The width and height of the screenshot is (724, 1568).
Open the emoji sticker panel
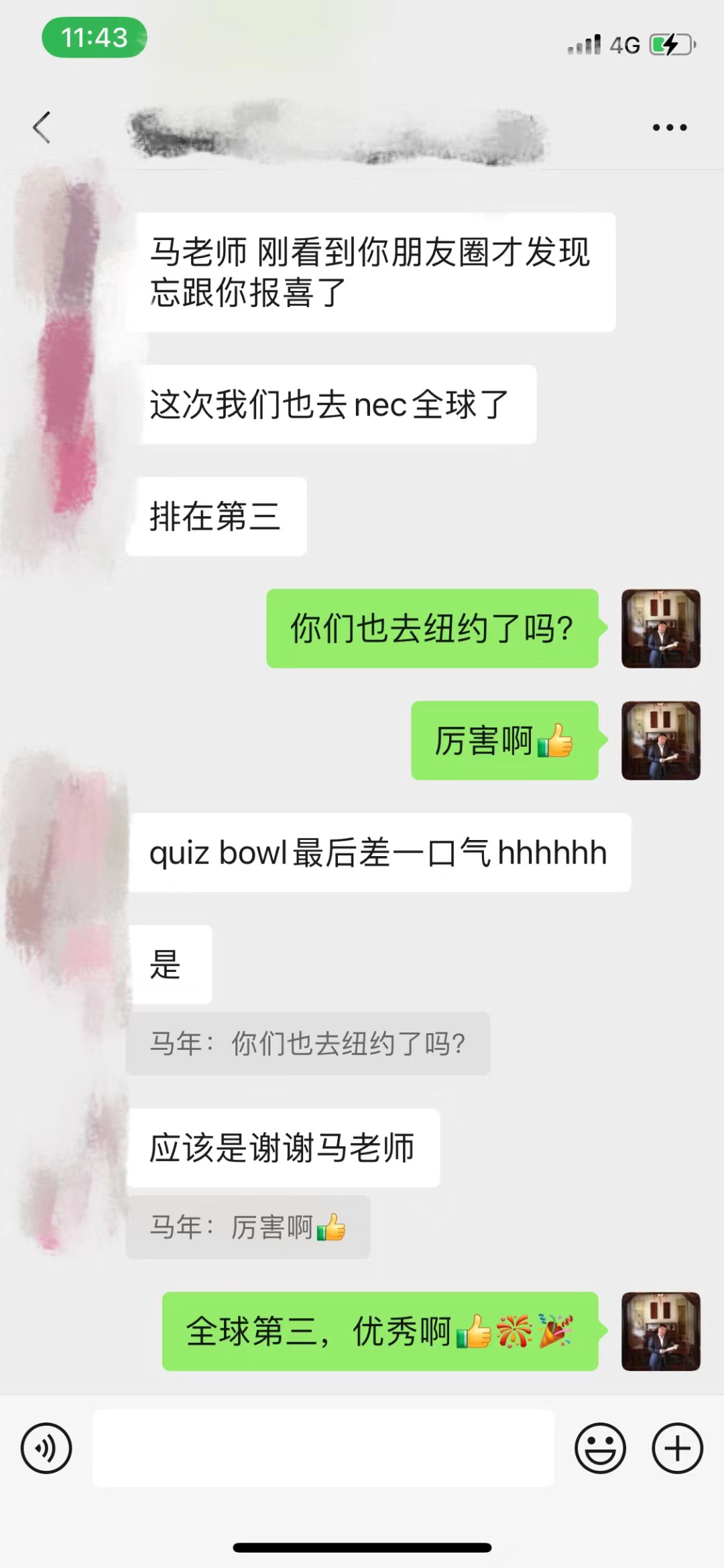[600, 1448]
